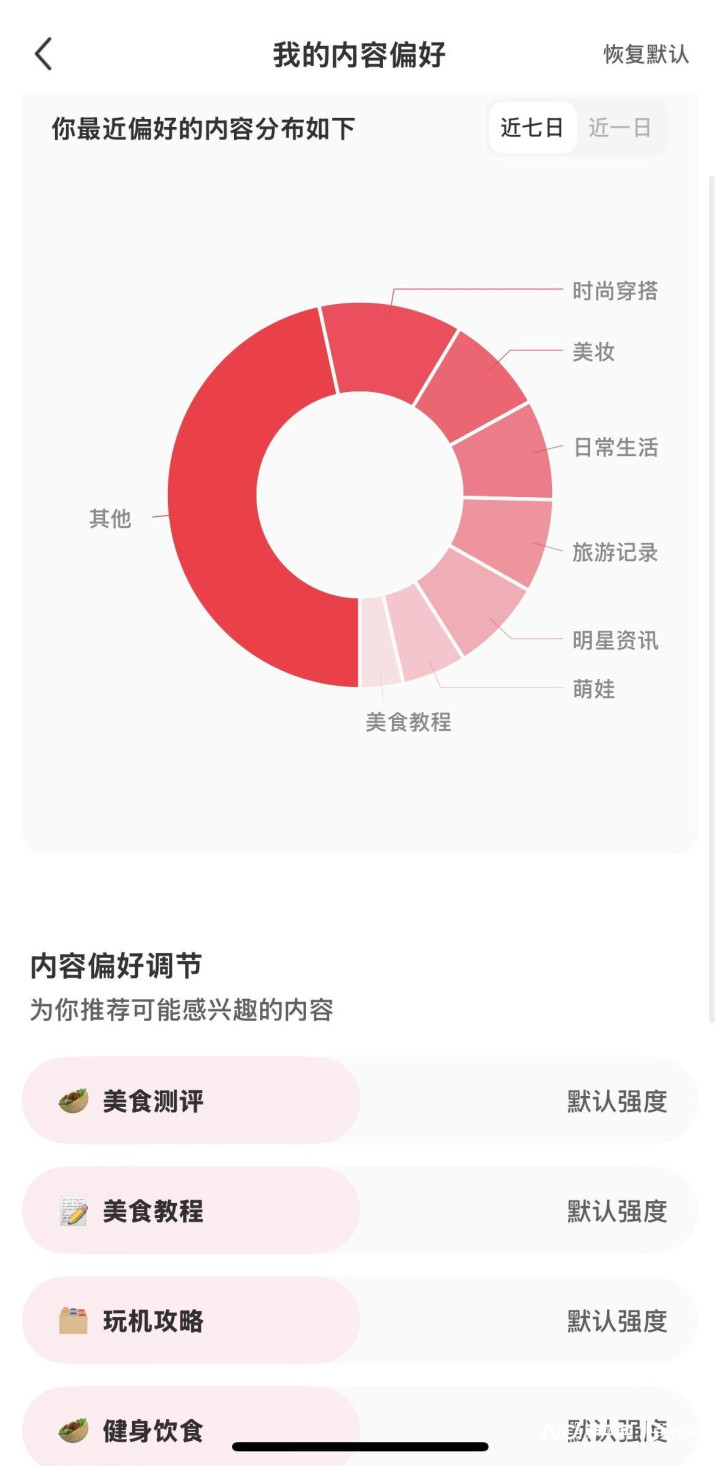Adjust the 健身饮食 preference slider
The image size is (720, 1466).
359,1427
